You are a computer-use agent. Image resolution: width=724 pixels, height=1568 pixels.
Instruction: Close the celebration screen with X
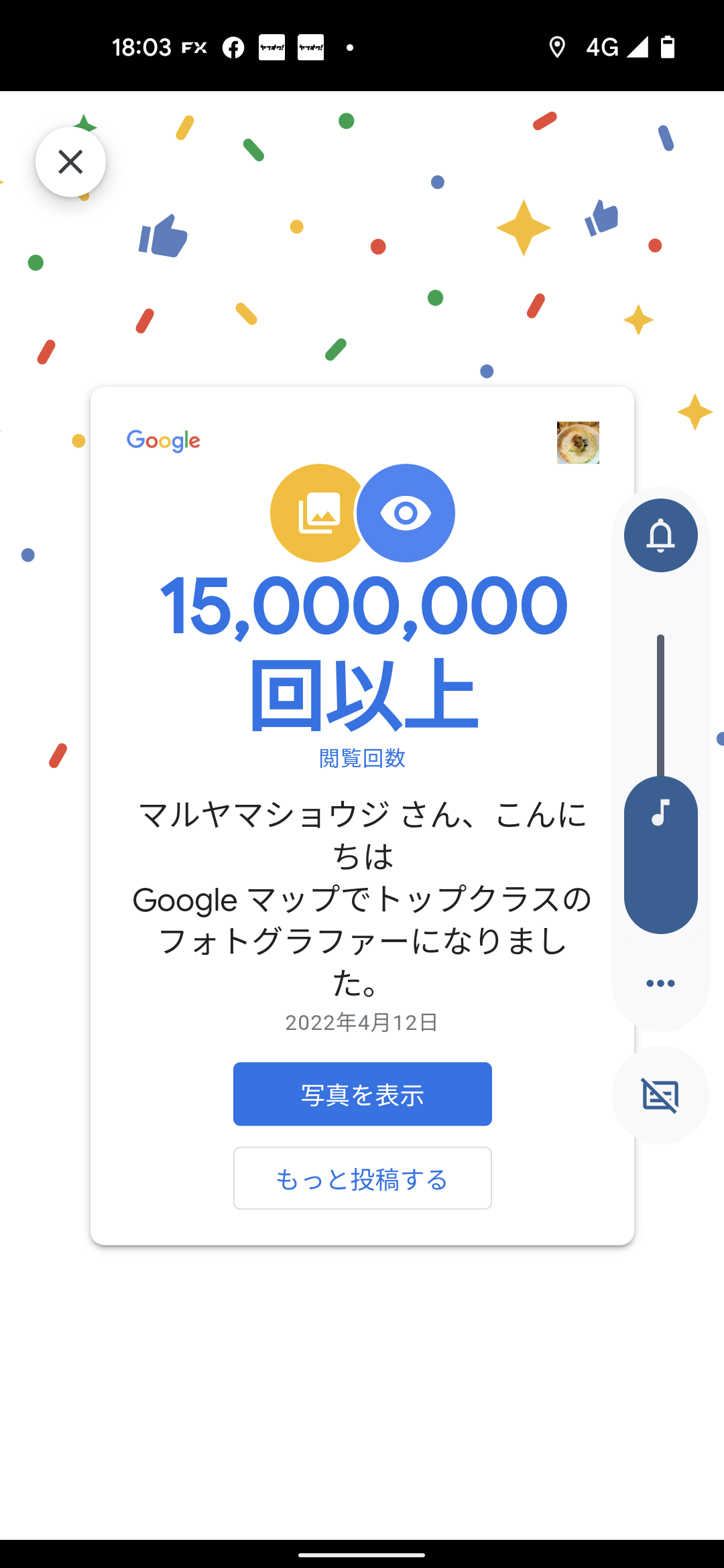(70, 162)
